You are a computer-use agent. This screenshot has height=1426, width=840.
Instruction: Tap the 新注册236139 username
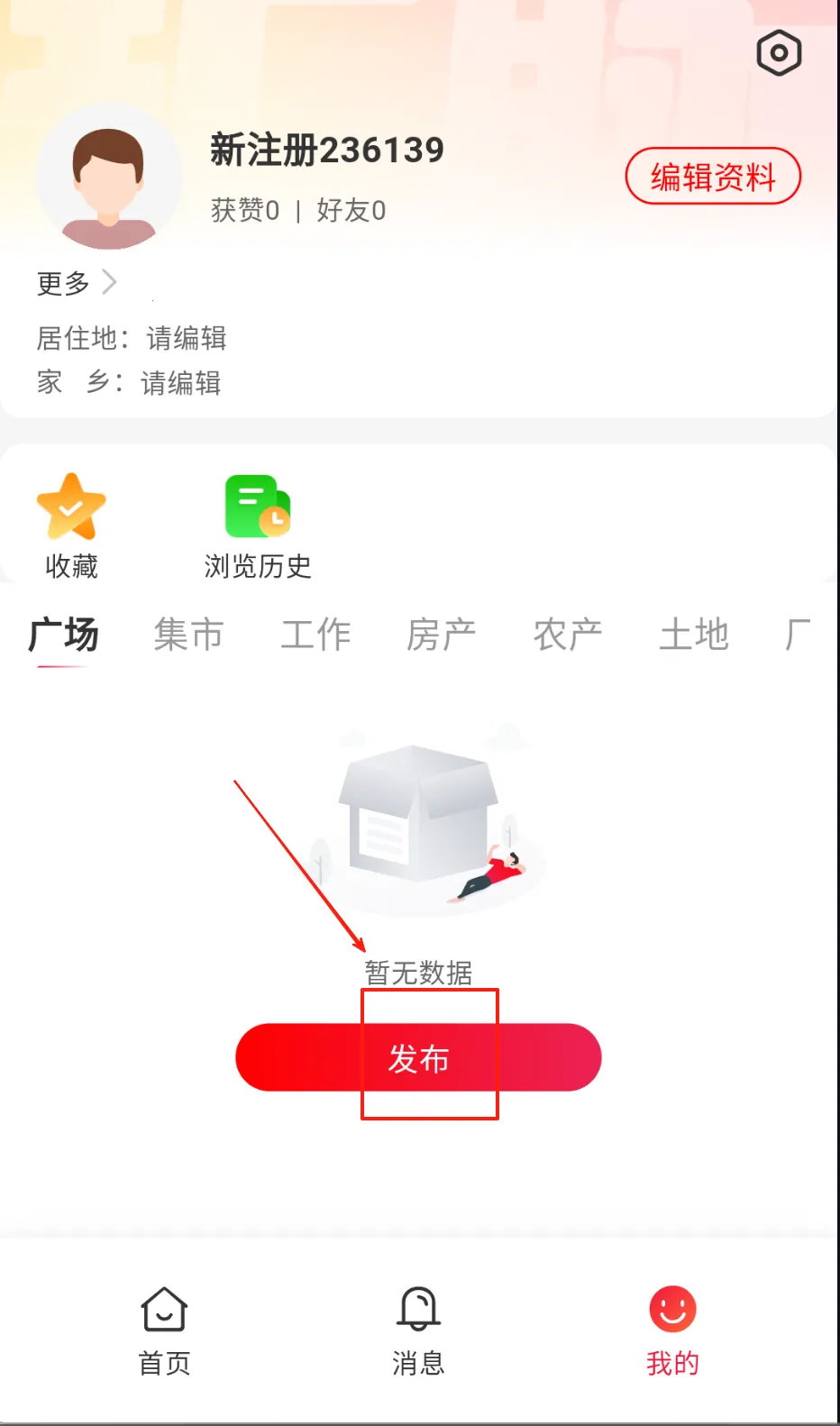point(327,151)
